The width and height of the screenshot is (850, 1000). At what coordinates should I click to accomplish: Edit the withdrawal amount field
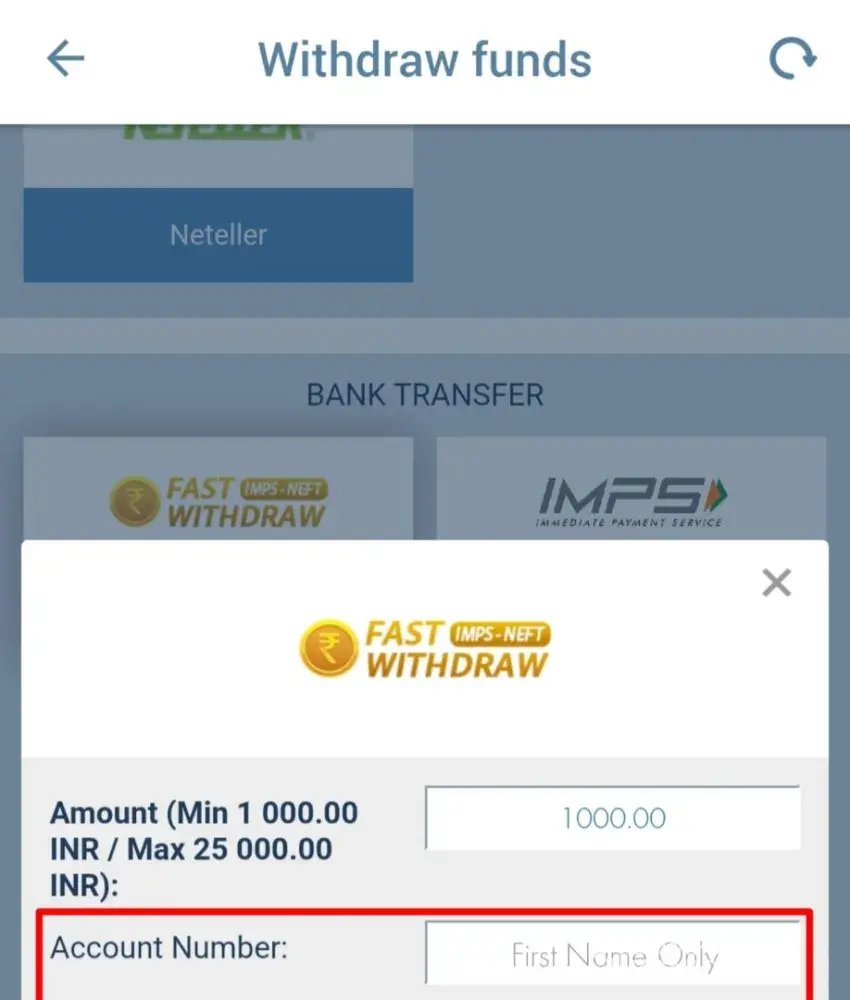click(613, 818)
